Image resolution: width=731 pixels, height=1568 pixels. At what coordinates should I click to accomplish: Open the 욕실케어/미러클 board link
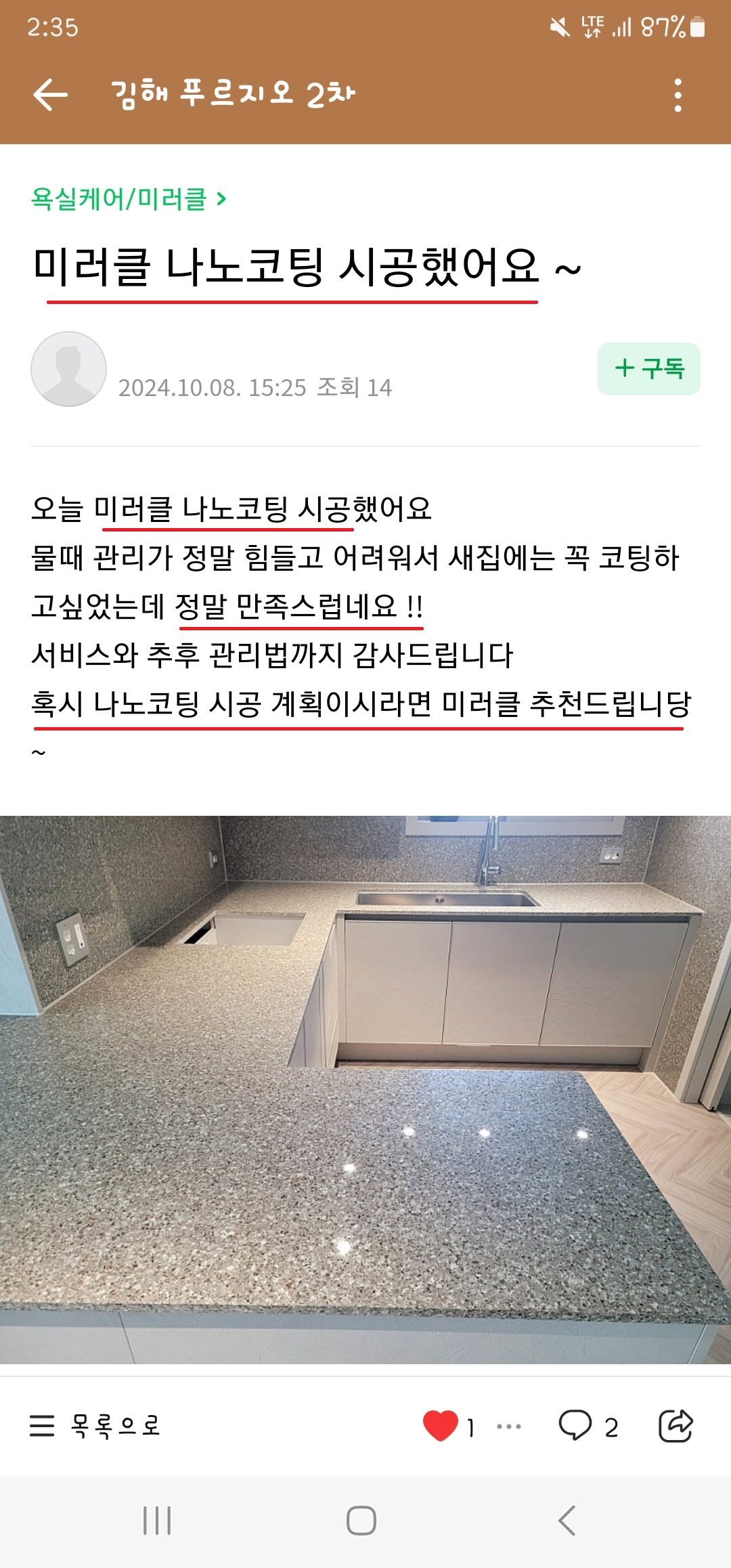pyautogui.click(x=129, y=199)
